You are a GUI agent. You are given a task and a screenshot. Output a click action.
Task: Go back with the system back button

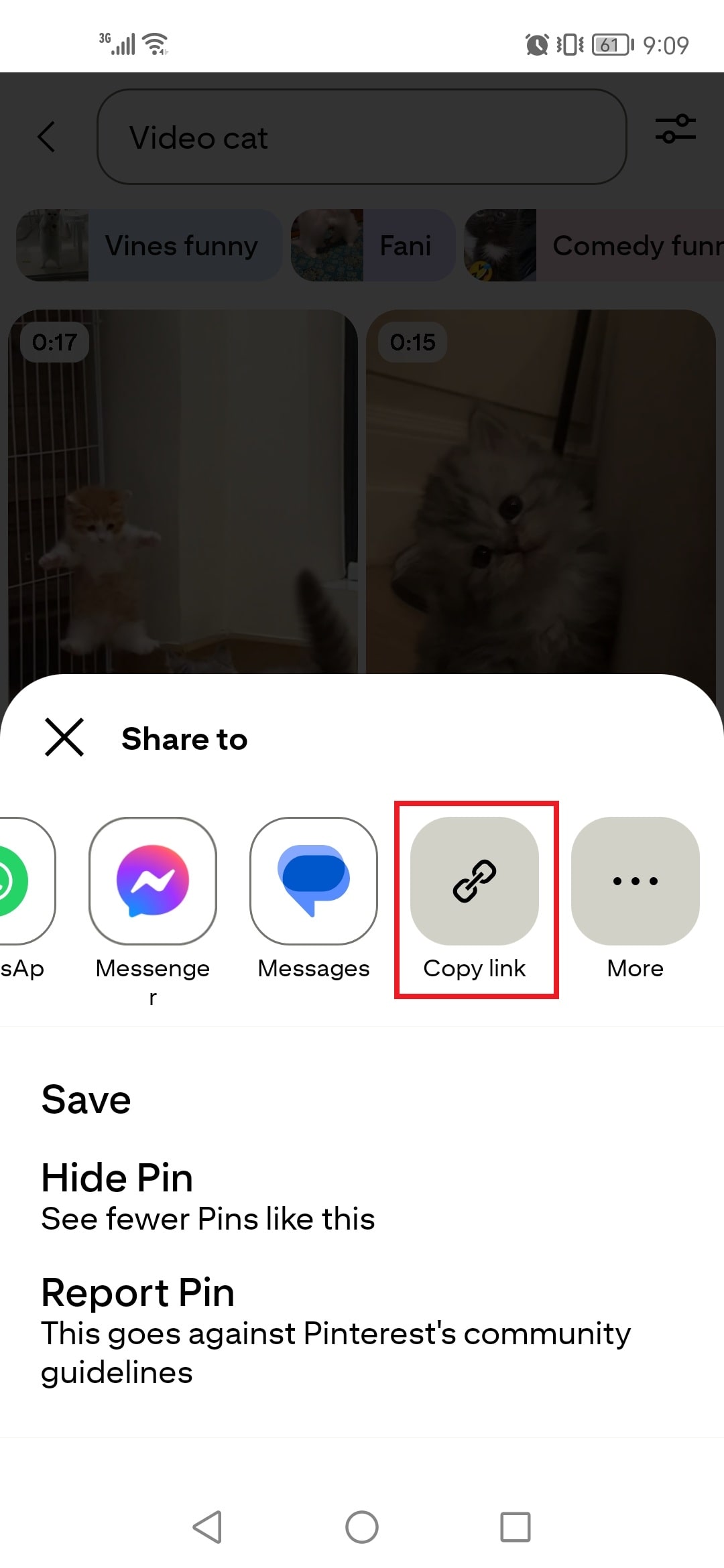coord(207,1527)
